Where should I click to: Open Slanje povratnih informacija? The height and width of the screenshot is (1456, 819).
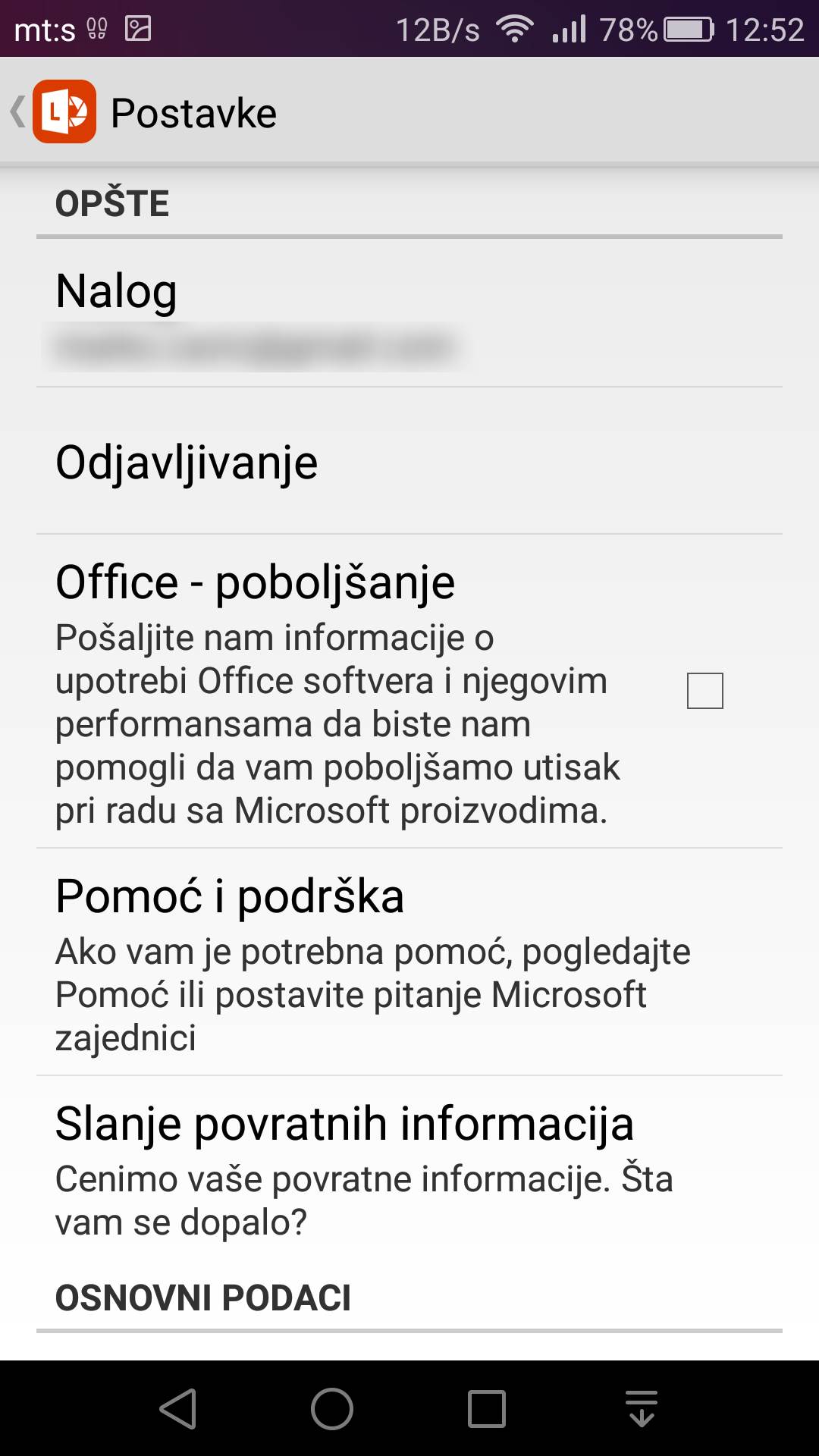coord(409,1168)
